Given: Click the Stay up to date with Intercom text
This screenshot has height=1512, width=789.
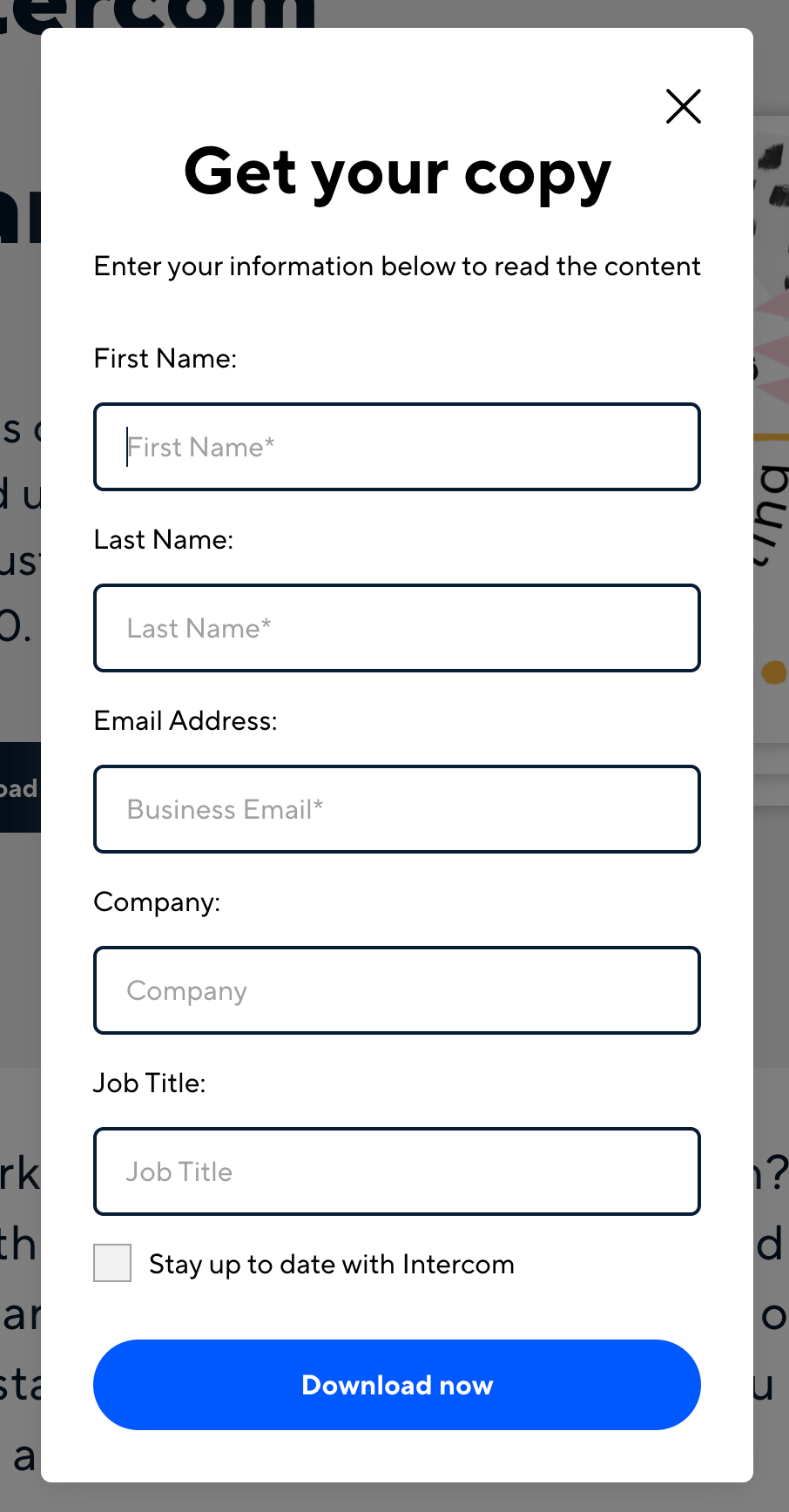Looking at the screenshot, I should tap(331, 1263).
